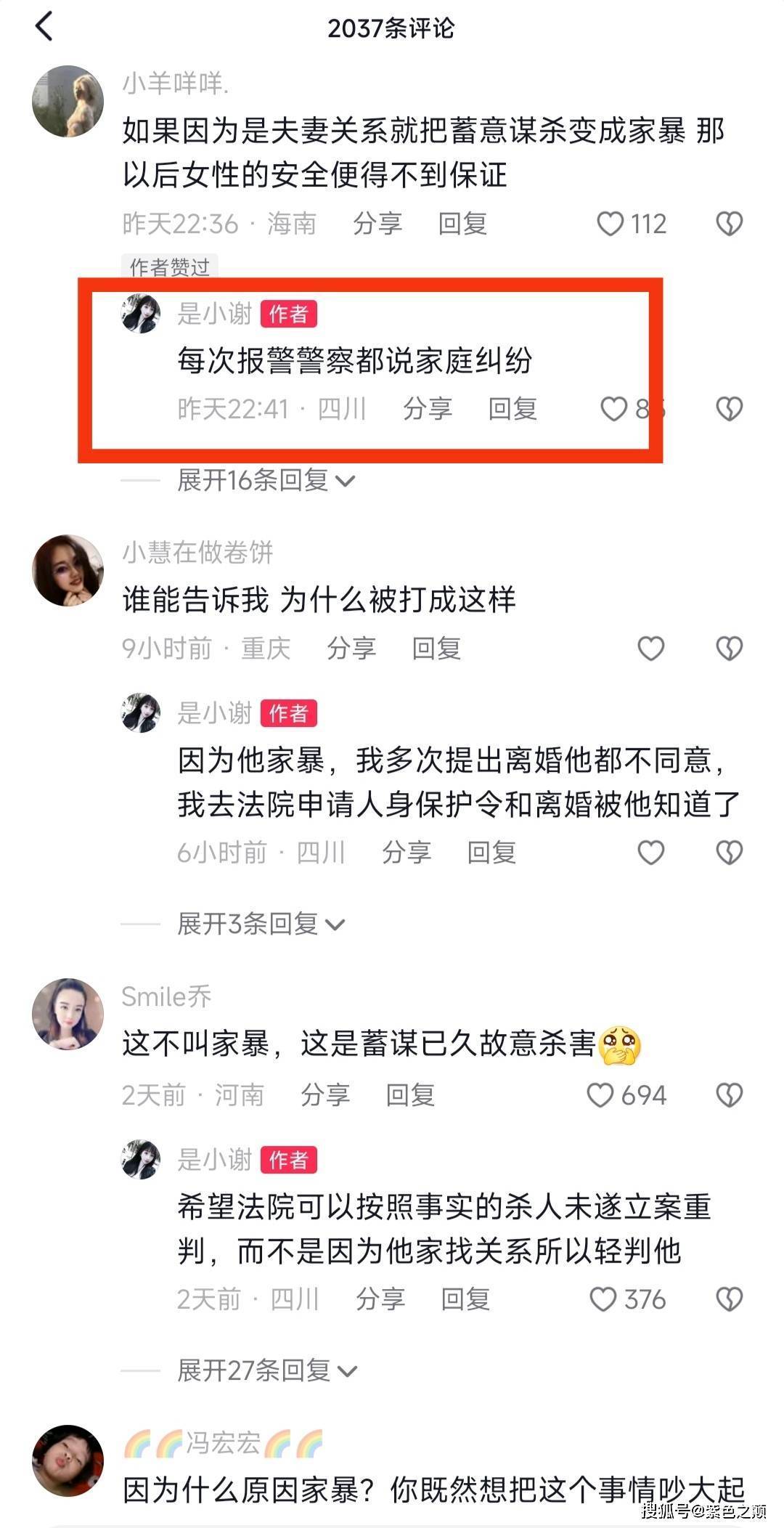Expand the 3 replies
Image resolution: width=784 pixels, height=1528 pixels.
(x=261, y=924)
